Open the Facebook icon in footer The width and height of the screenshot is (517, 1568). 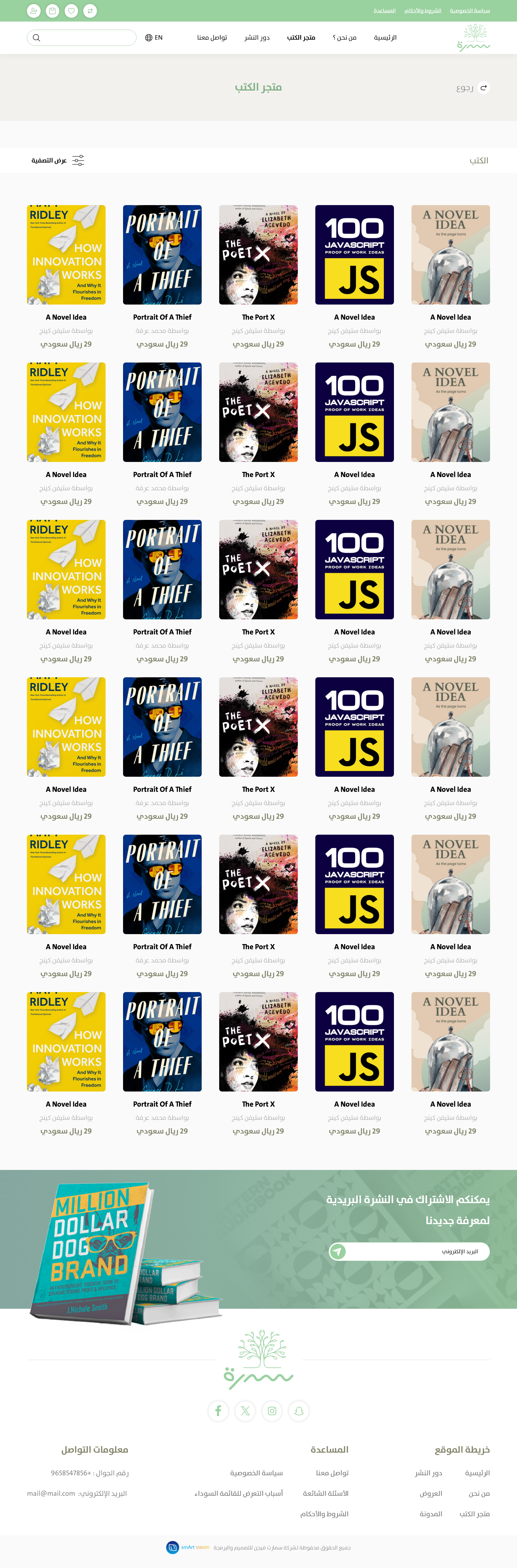pyautogui.click(x=218, y=1410)
